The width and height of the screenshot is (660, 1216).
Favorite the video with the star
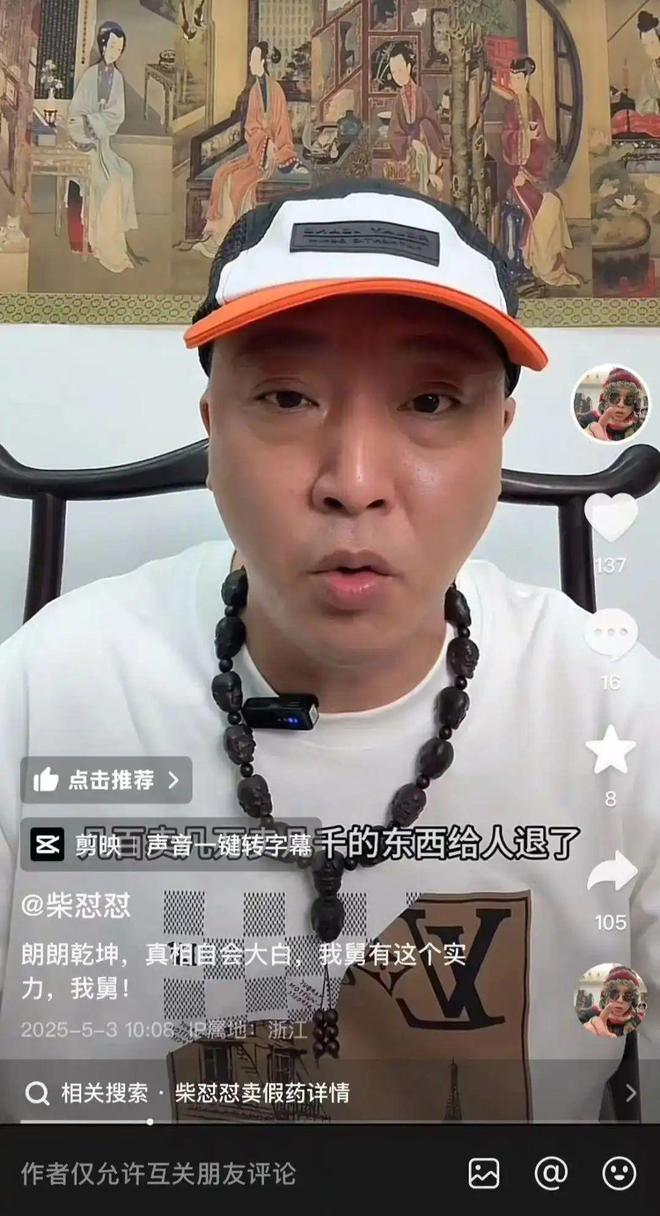pos(611,750)
